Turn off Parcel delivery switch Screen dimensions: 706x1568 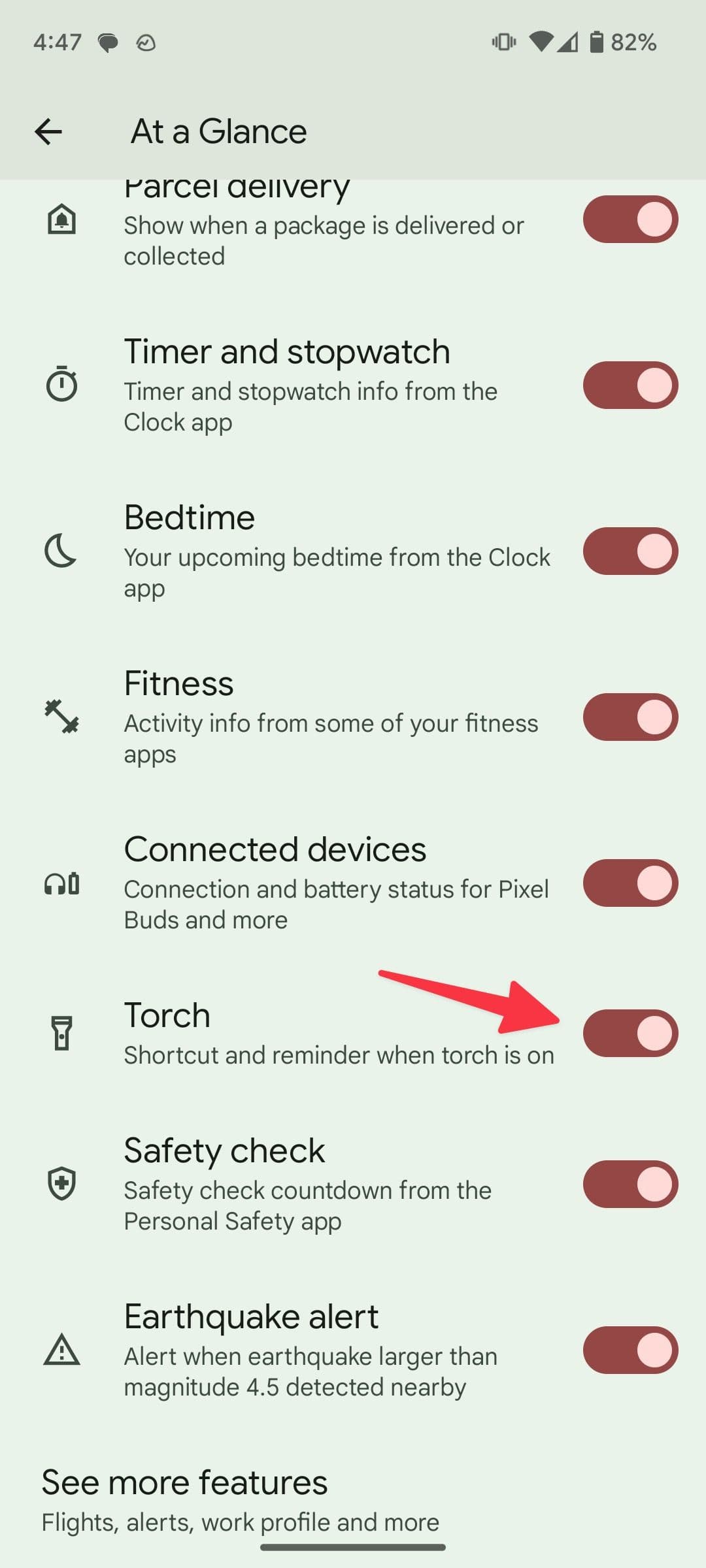[x=630, y=219]
